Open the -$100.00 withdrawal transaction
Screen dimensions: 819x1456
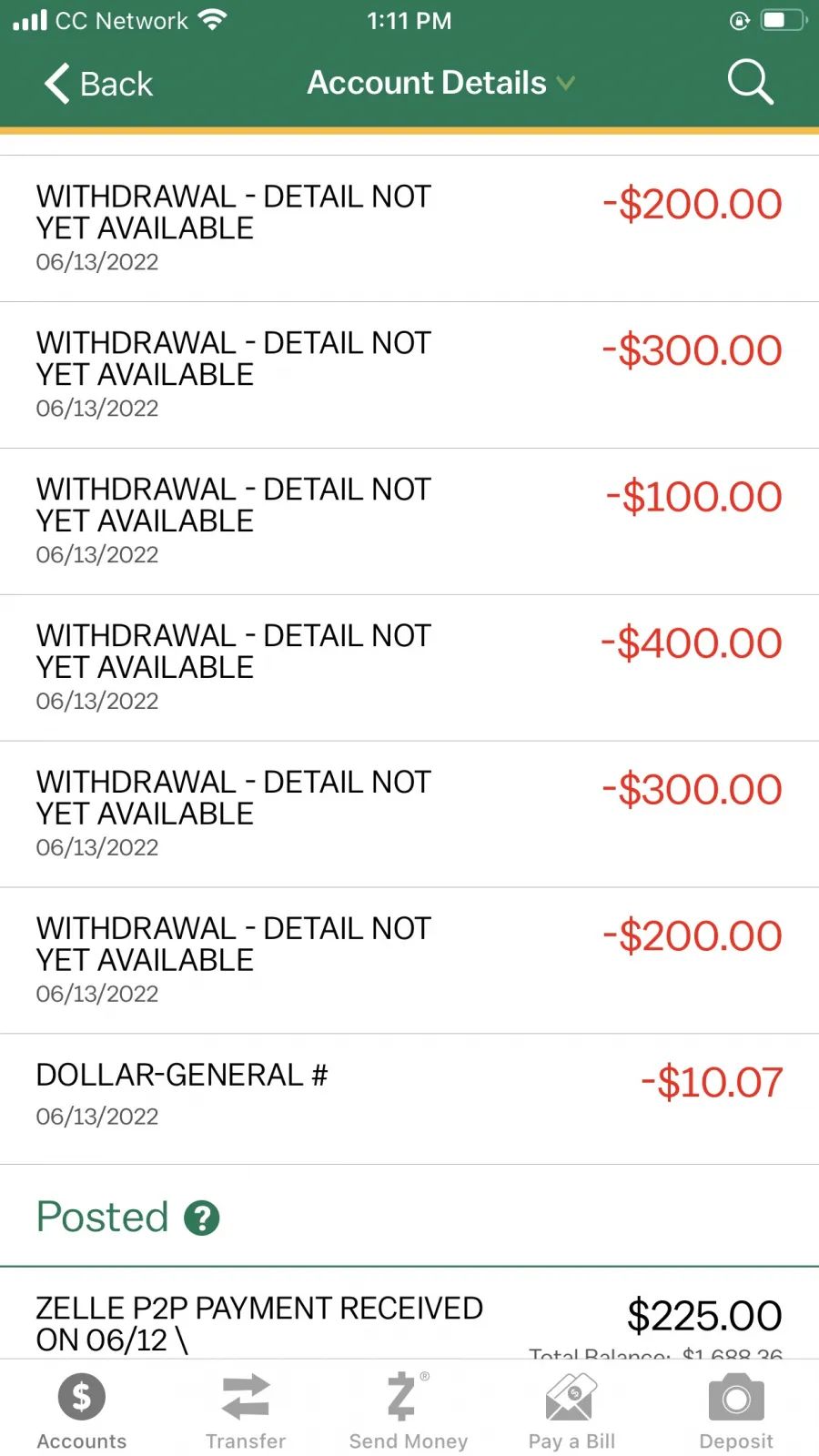point(409,521)
